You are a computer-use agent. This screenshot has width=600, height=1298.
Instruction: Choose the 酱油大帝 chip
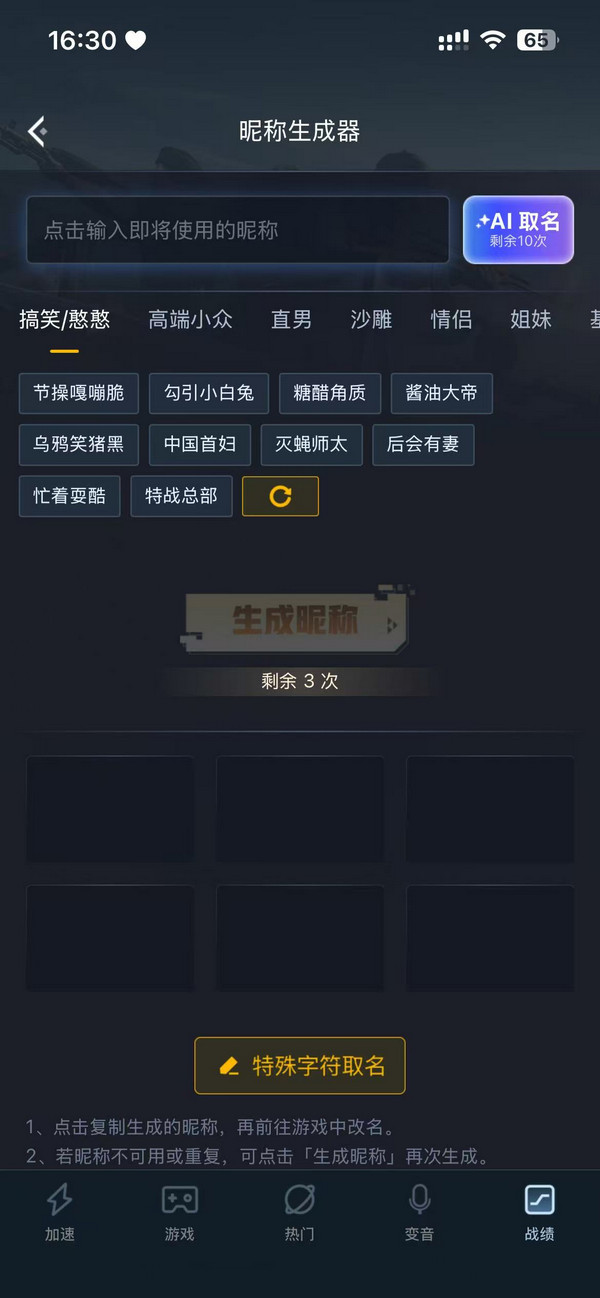(x=441, y=393)
